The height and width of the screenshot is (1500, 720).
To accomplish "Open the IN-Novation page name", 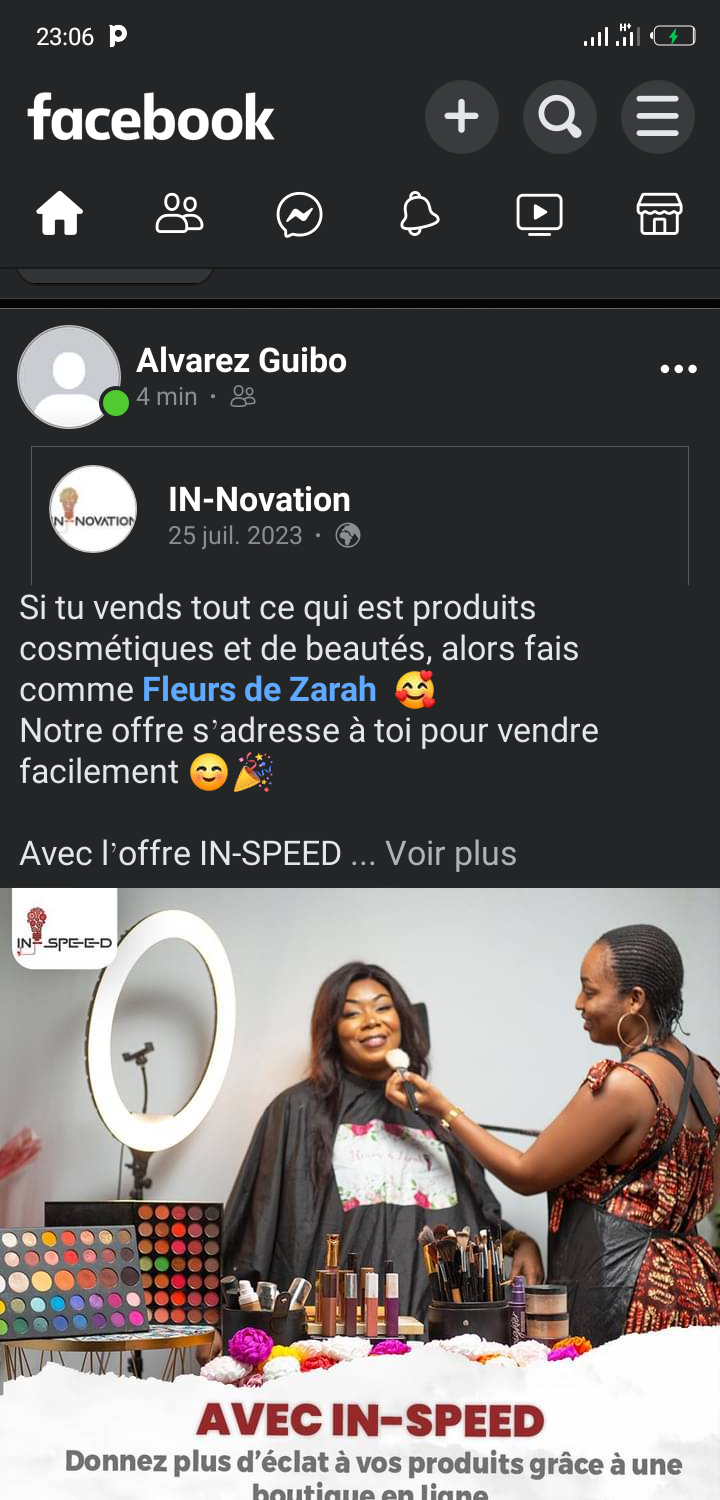I will pos(259,499).
